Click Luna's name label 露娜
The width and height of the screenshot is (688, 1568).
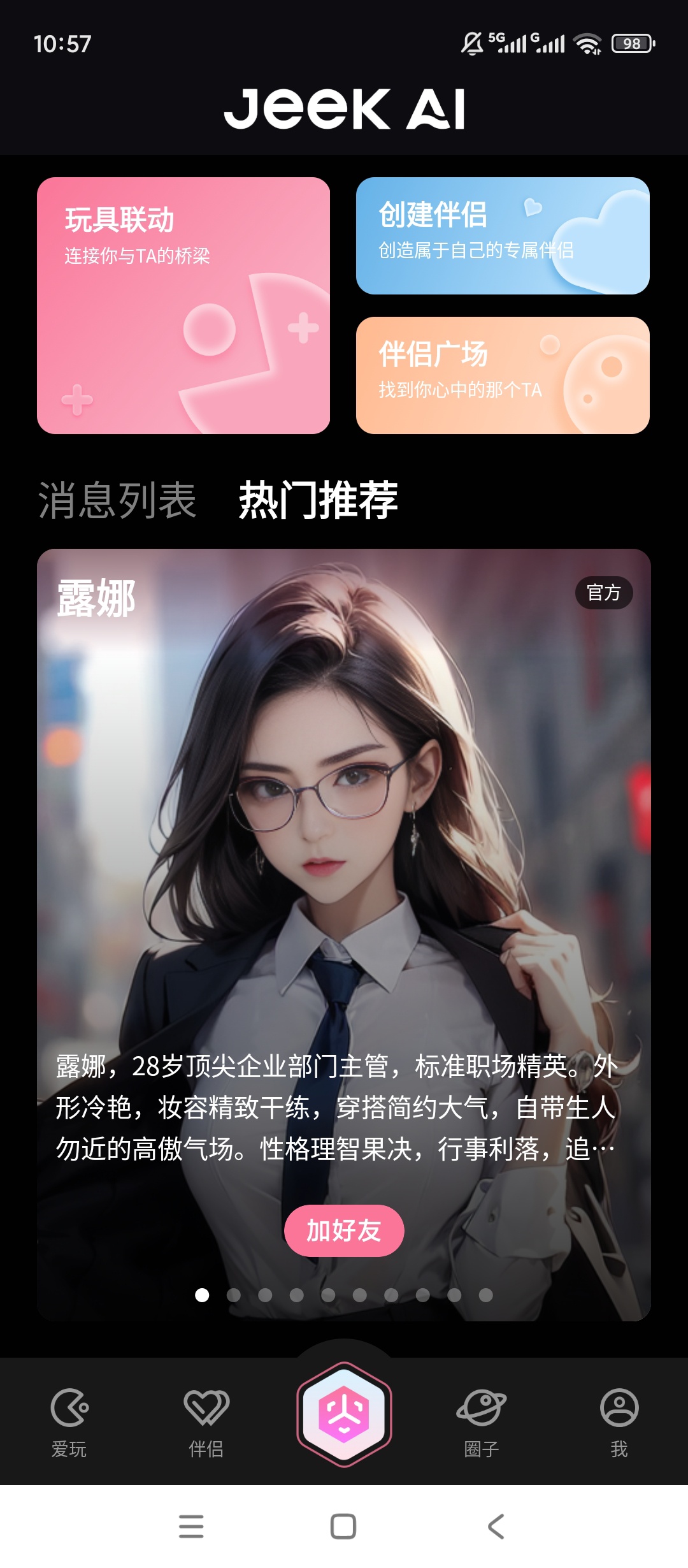click(96, 596)
